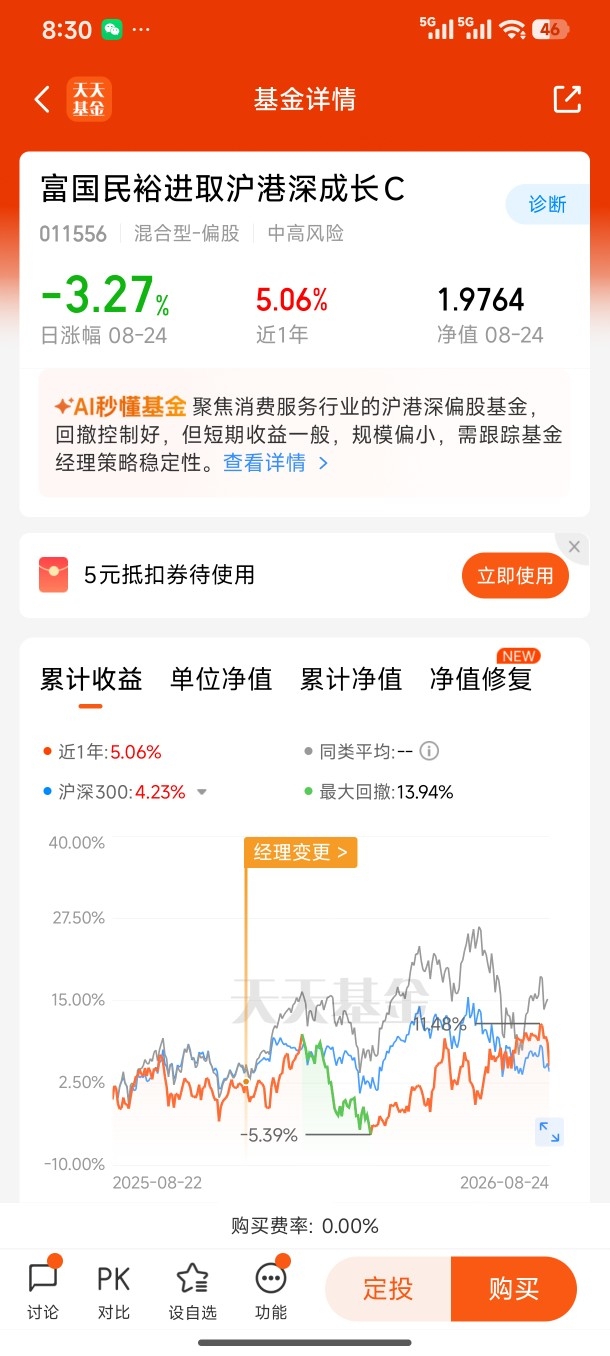Open the PK 对比 comparison

[114, 1289]
